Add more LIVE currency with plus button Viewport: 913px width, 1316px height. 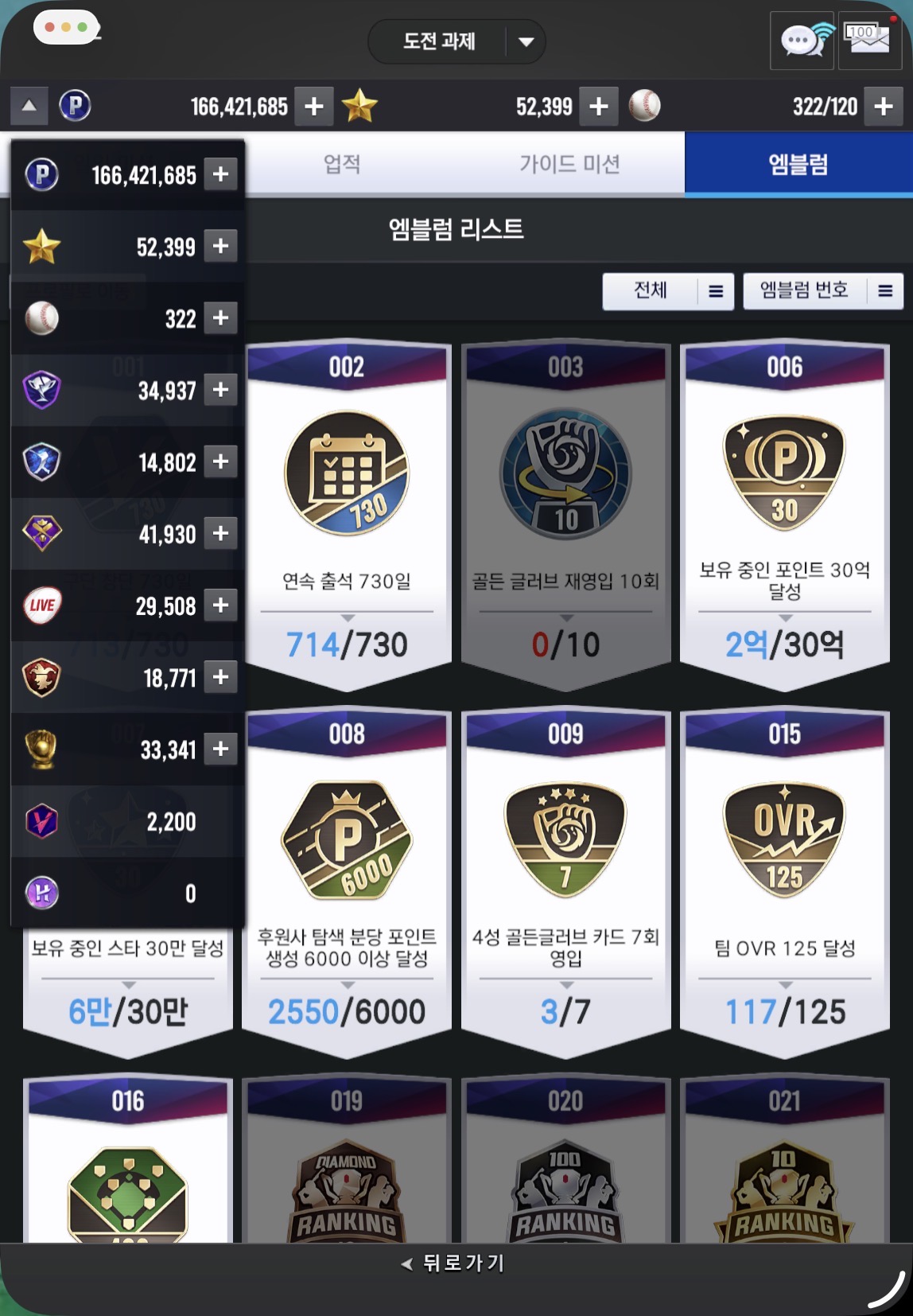tap(221, 605)
